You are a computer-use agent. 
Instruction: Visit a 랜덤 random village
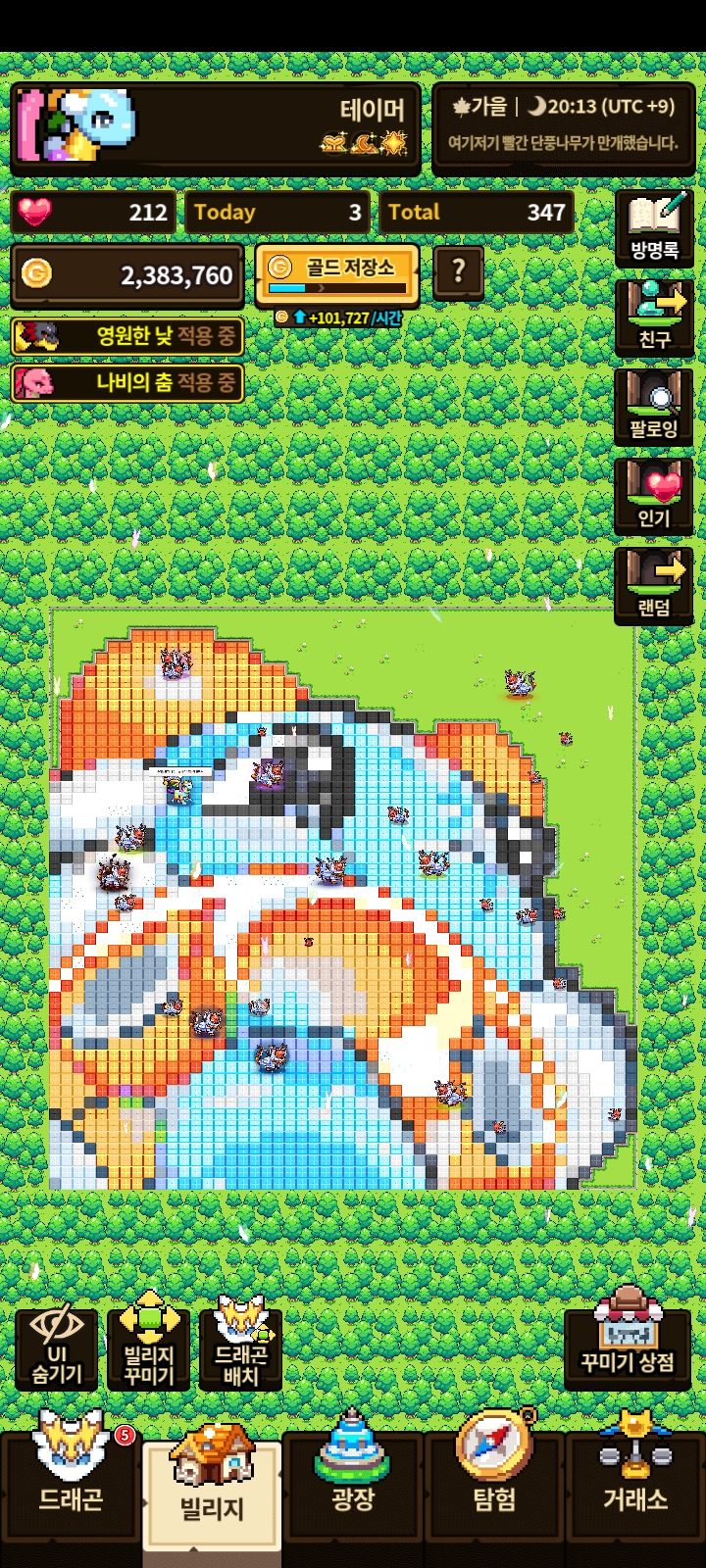coord(654,585)
